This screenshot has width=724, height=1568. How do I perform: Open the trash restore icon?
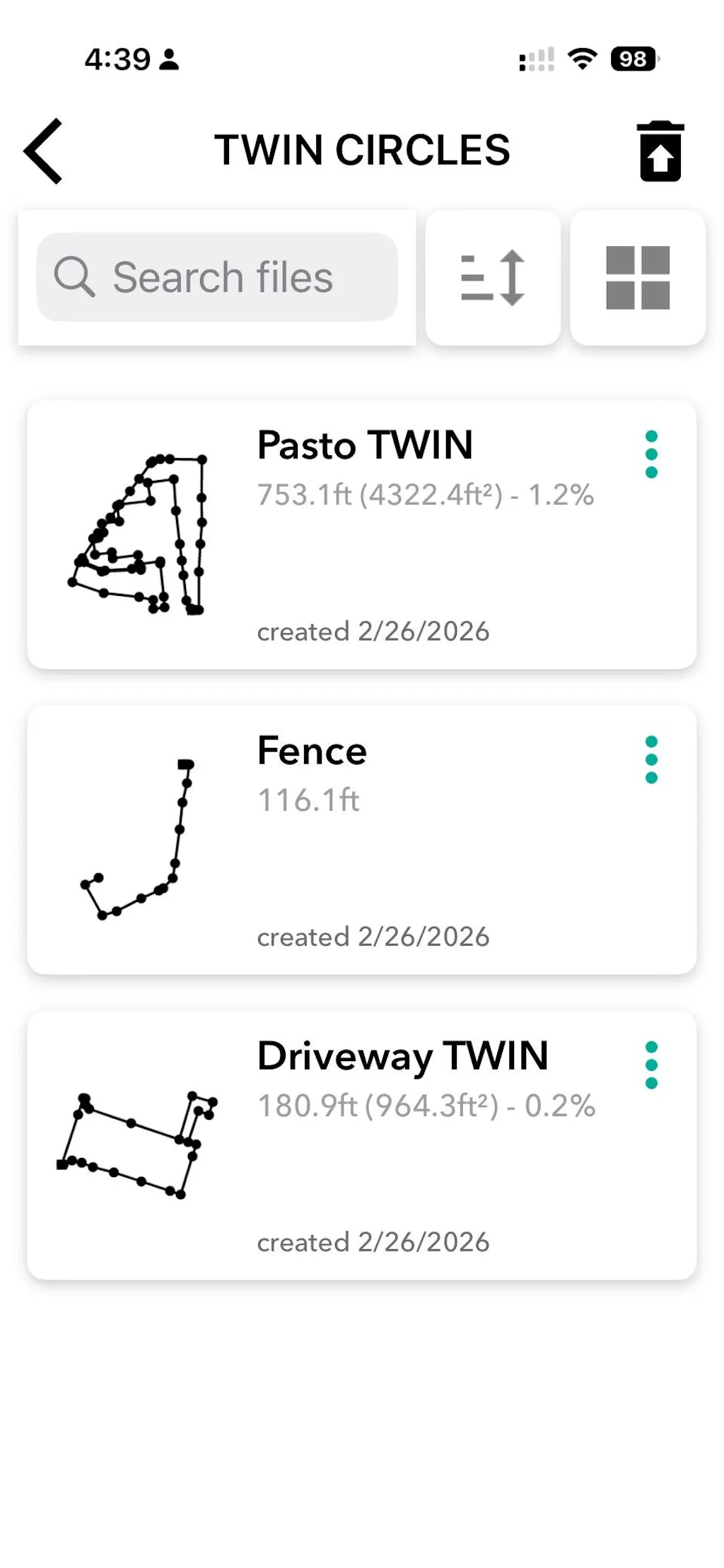click(x=660, y=152)
